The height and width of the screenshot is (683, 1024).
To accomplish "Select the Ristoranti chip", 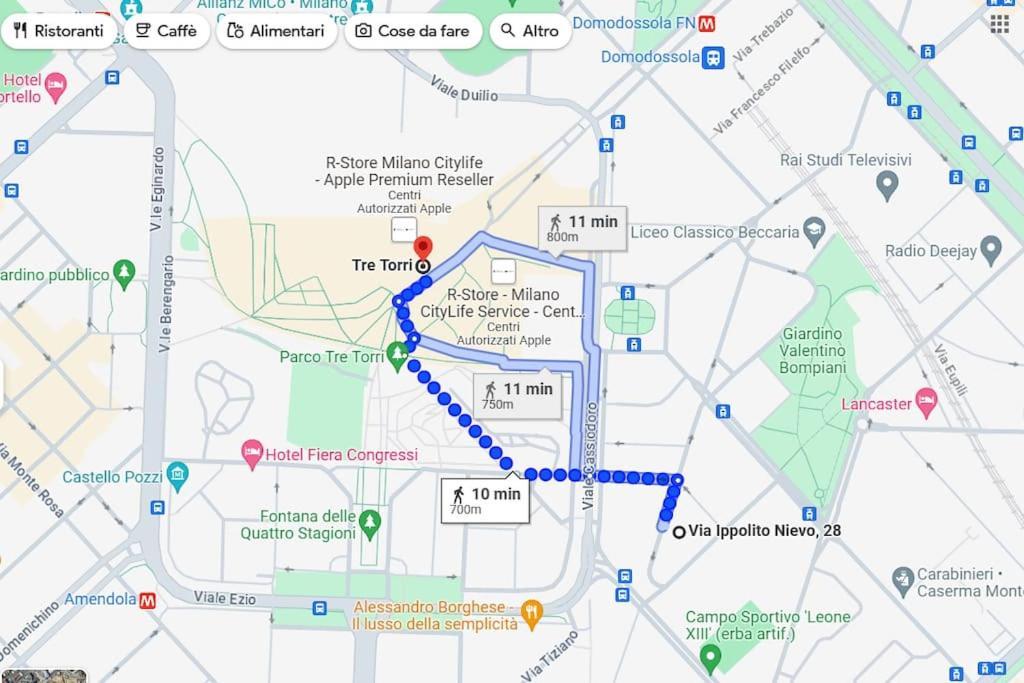I will point(59,31).
